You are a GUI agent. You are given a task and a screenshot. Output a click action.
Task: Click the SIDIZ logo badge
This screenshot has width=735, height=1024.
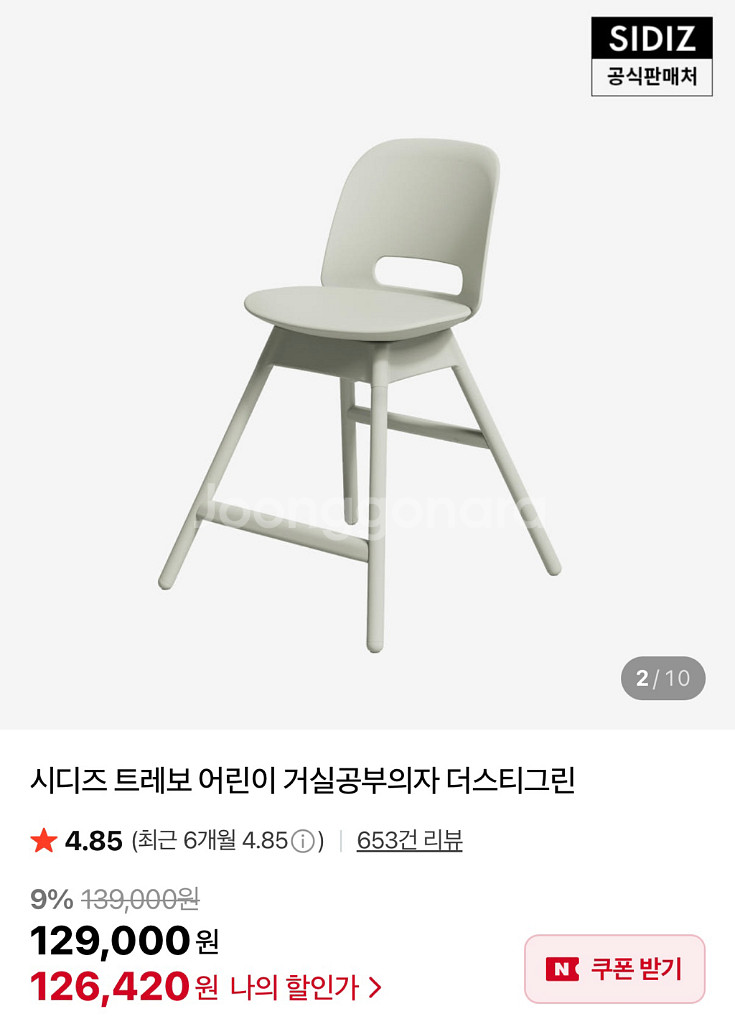pos(652,39)
